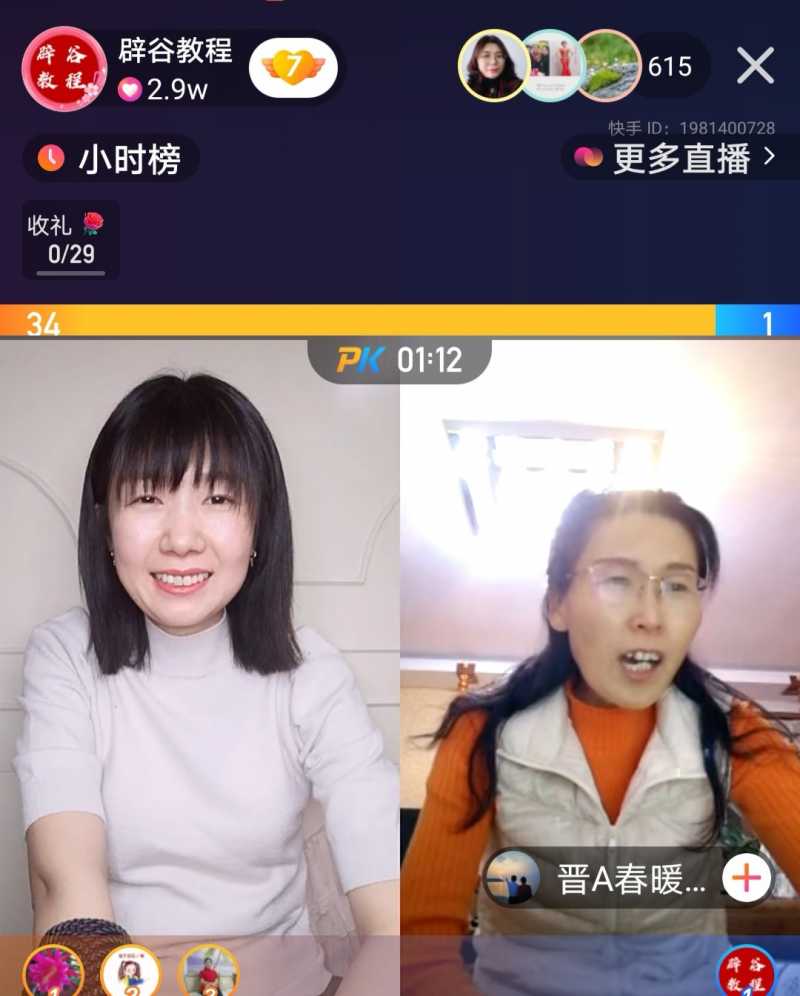This screenshot has width=800, height=996.
Task: Tap the second-ranked cartoon contributor avatar
Action: click(128, 968)
